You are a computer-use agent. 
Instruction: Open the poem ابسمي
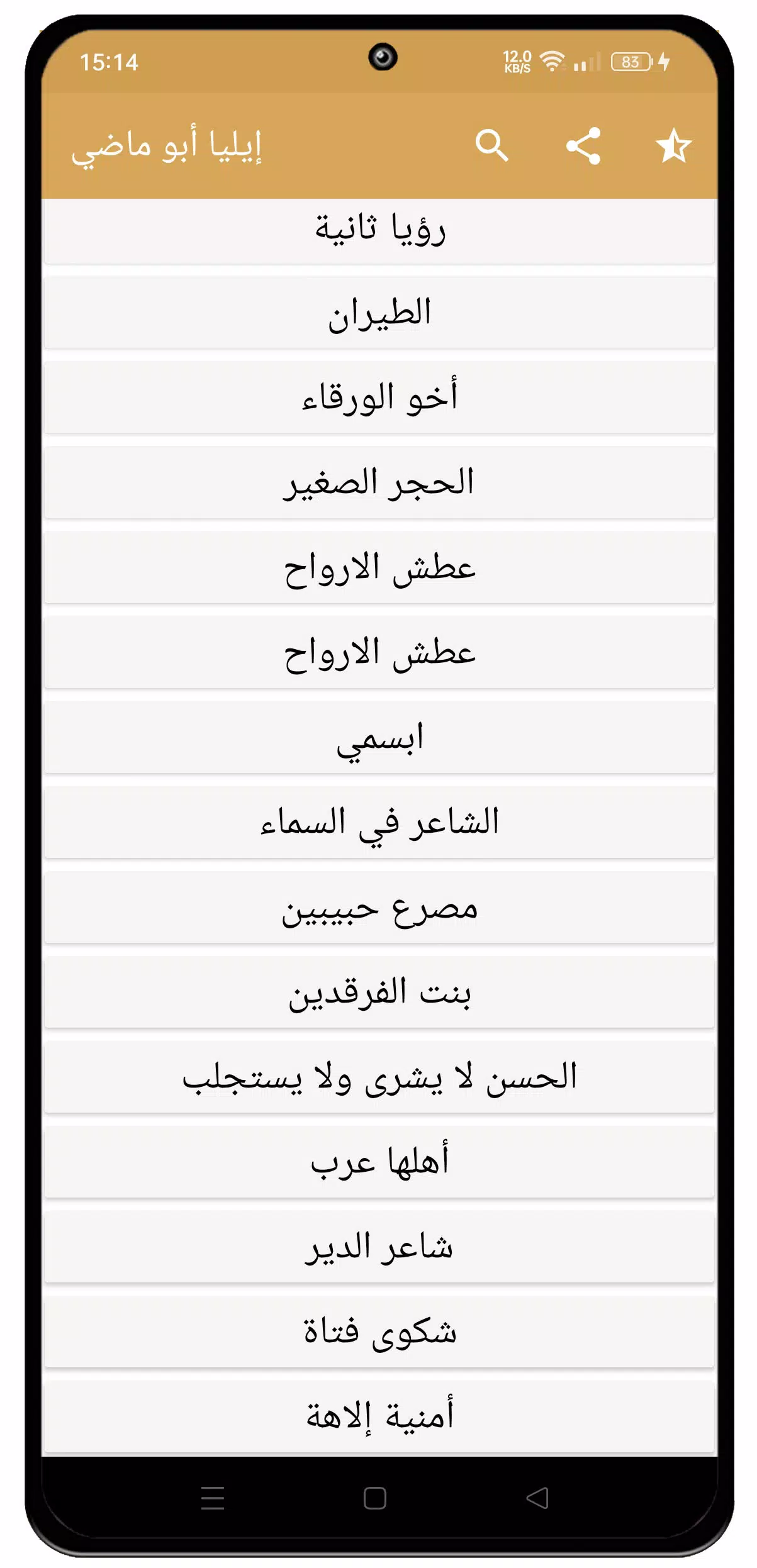point(379,738)
